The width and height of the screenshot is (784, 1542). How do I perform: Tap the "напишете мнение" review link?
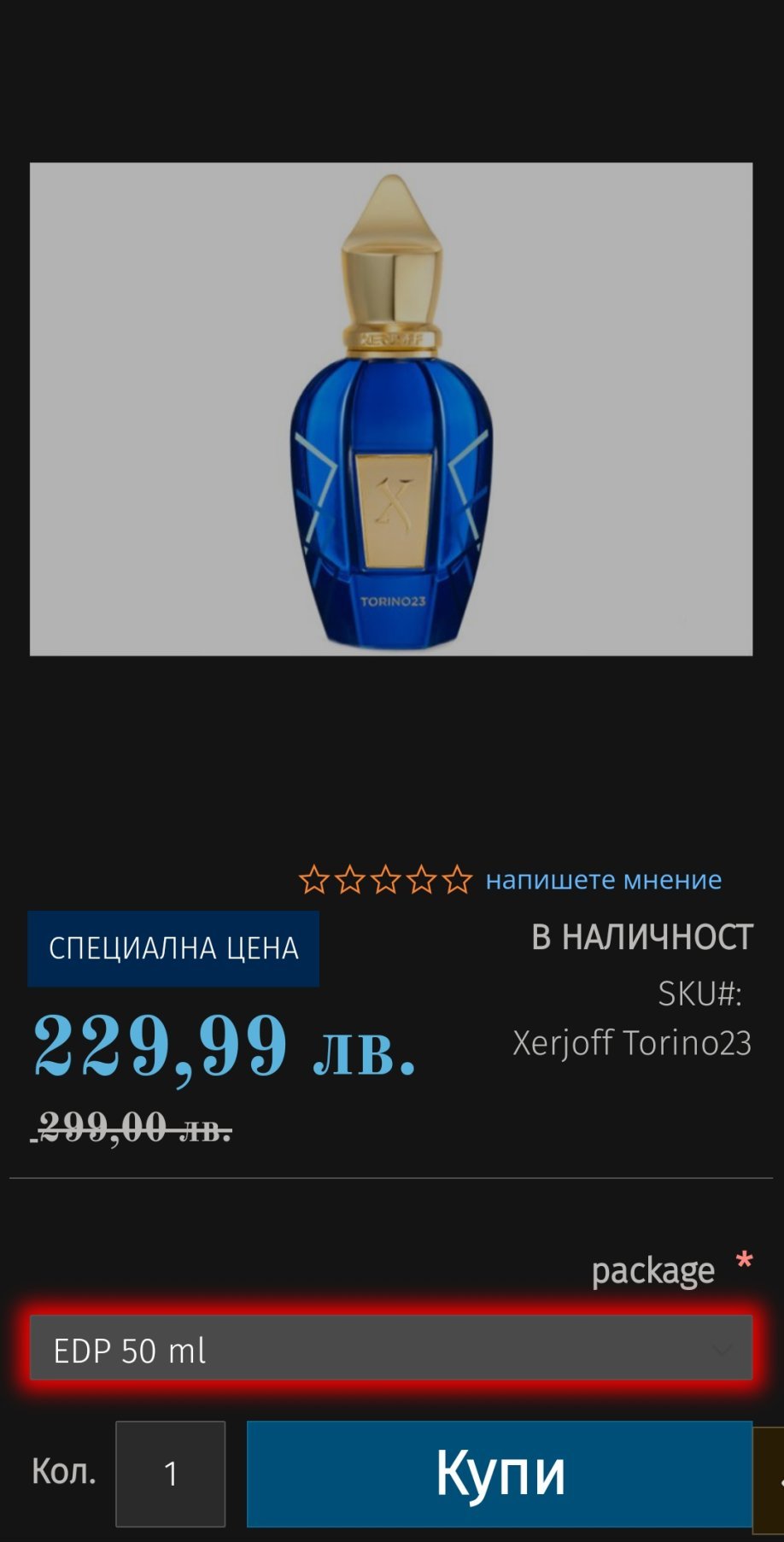tap(603, 879)
